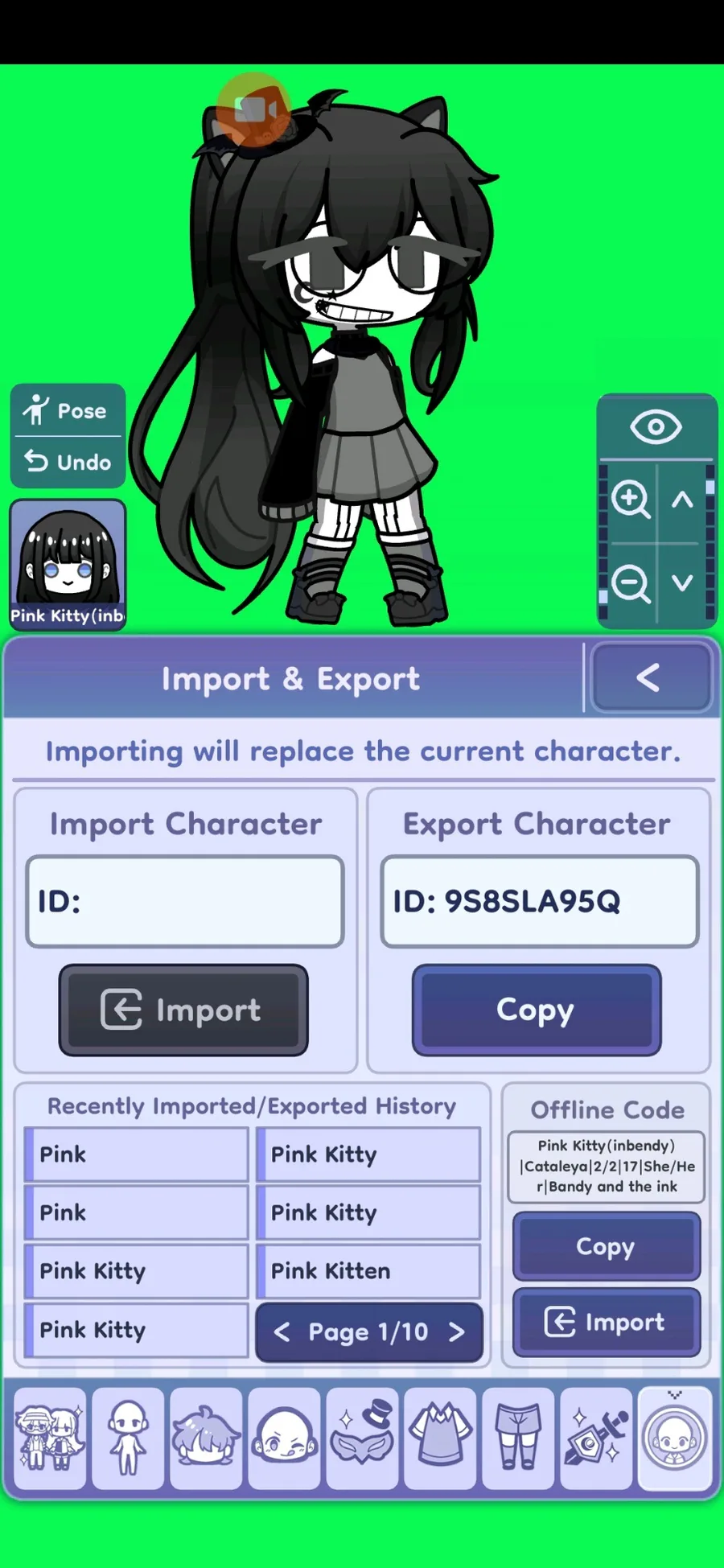The image size is (724, 1568).
Task: Open the shirt clothing tab
Action: [x=440, y=1438]
